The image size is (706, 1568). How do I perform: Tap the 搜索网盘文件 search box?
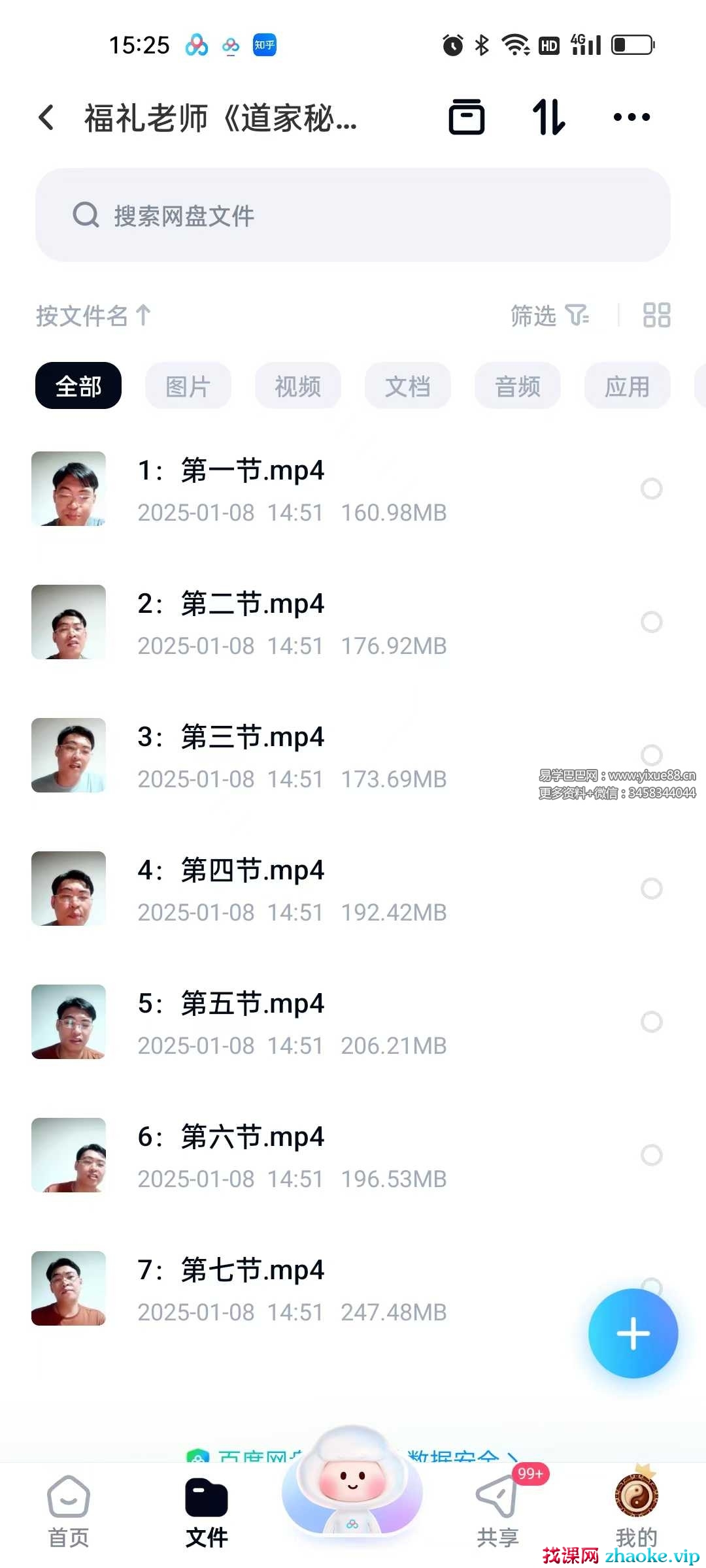(x=353, y=215)
